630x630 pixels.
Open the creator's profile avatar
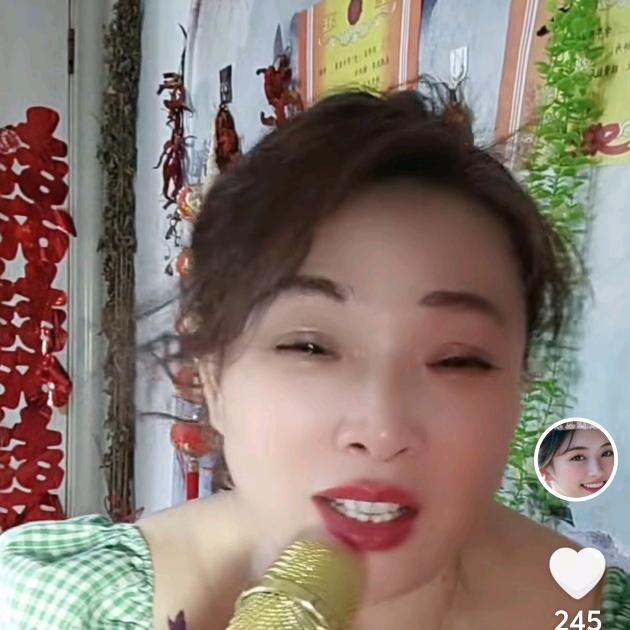tap(575, 459)
